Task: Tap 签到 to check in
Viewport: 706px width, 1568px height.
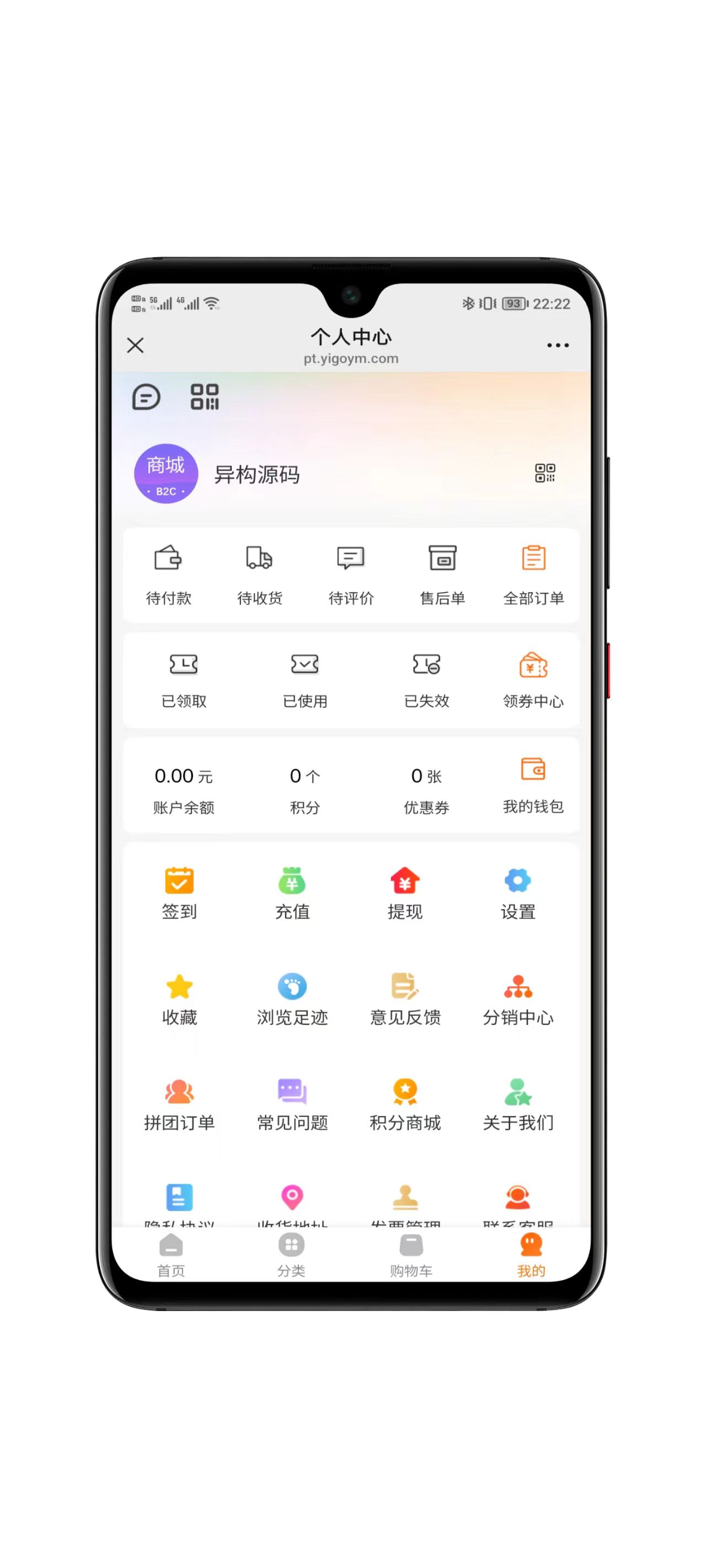Action: click(x=179, y=893)
